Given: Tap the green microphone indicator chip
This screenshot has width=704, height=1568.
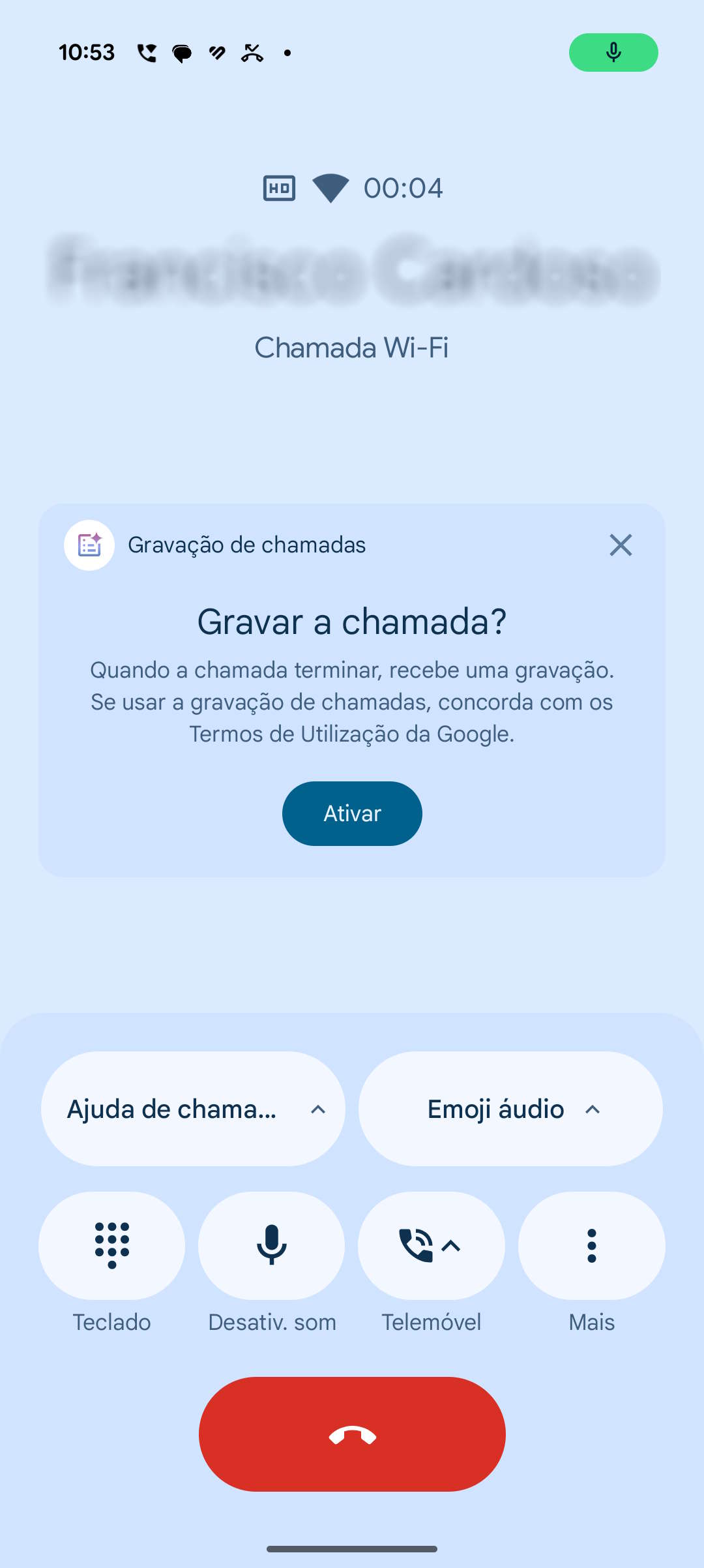Looking at the screenshot, I should 613,52.
